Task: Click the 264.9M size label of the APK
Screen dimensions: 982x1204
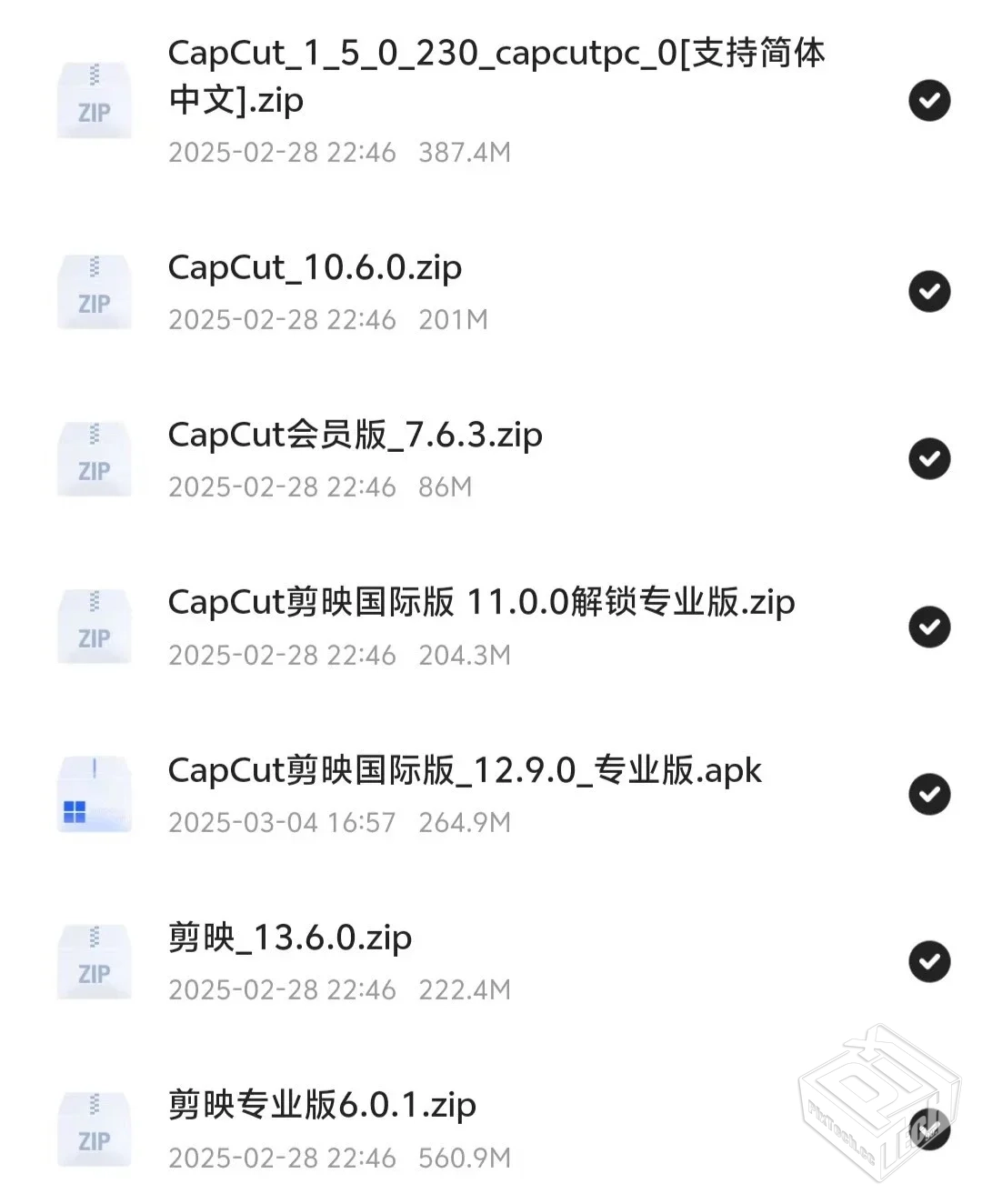Action: point(465,822)
